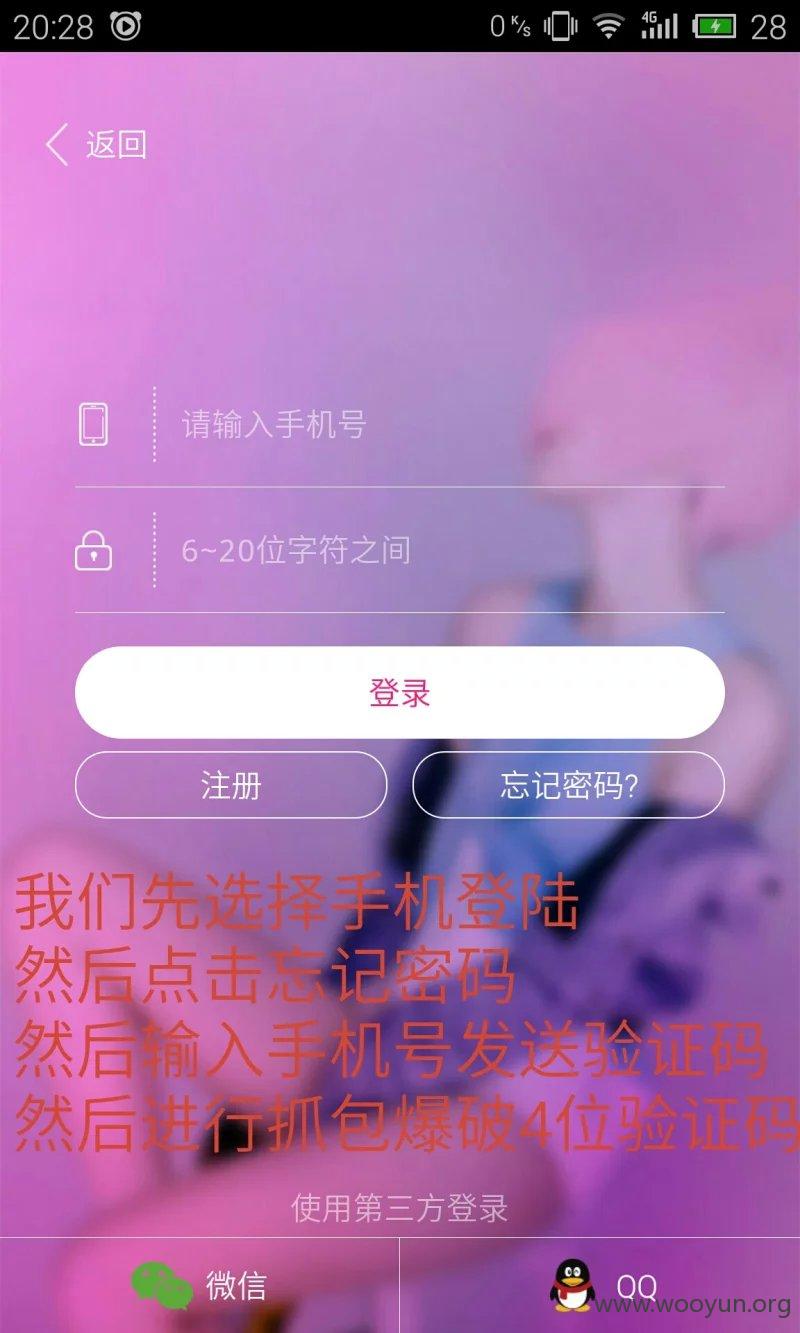
Task: Log in with 微信
Action: pyautogui.click(x=200, y=1285)
